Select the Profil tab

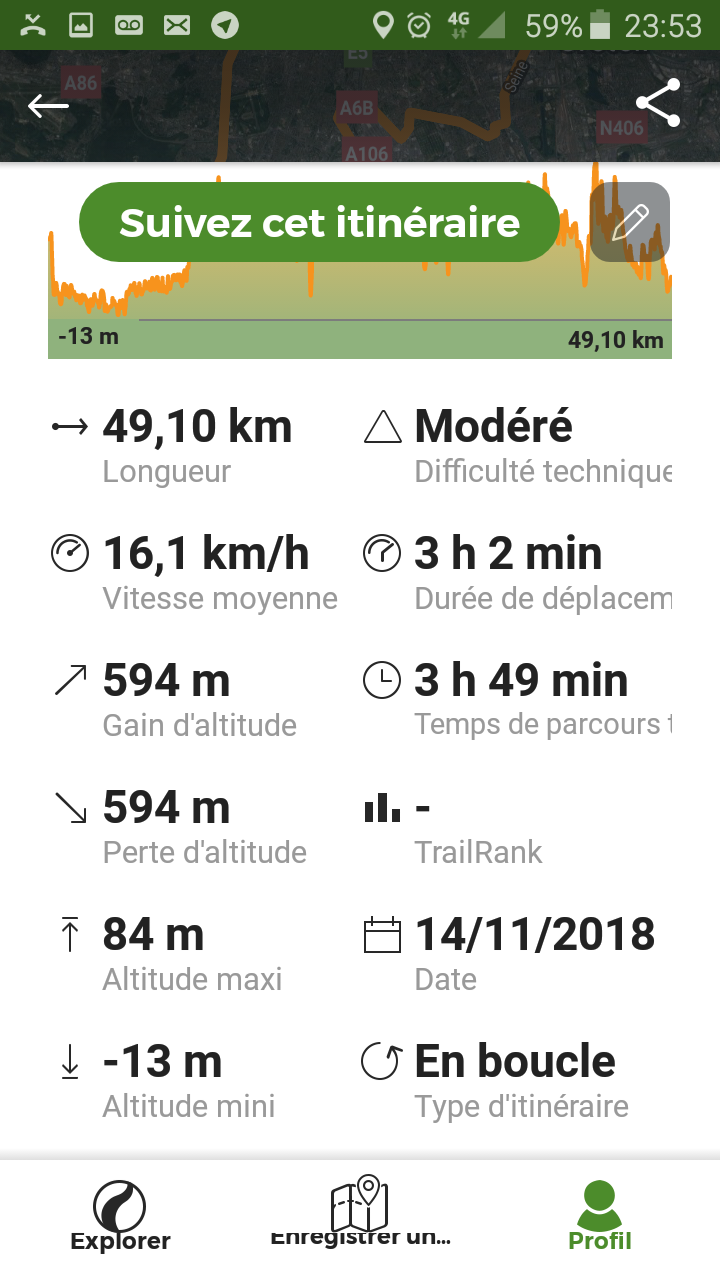(x=600, y=1216)
